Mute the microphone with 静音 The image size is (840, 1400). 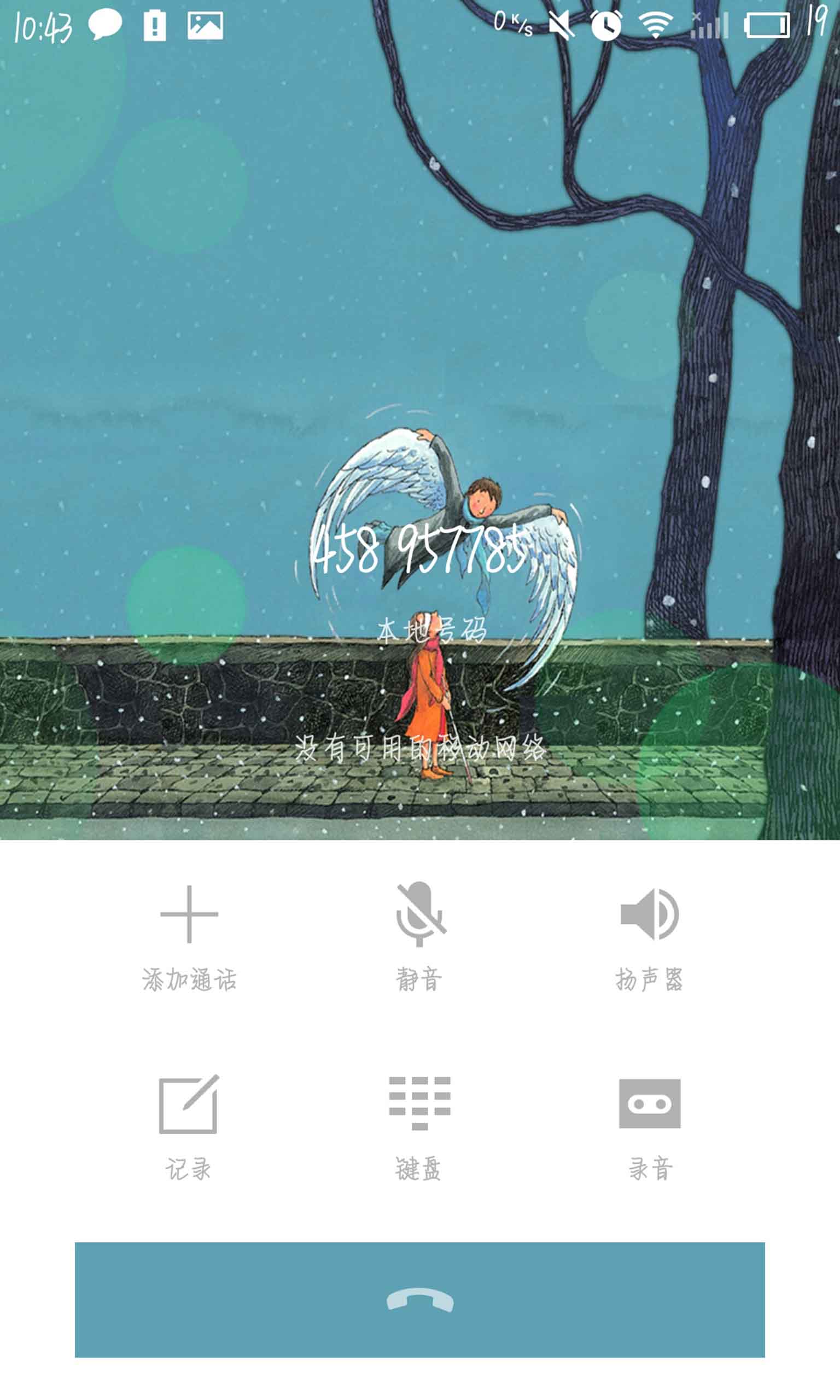(419, 937)
